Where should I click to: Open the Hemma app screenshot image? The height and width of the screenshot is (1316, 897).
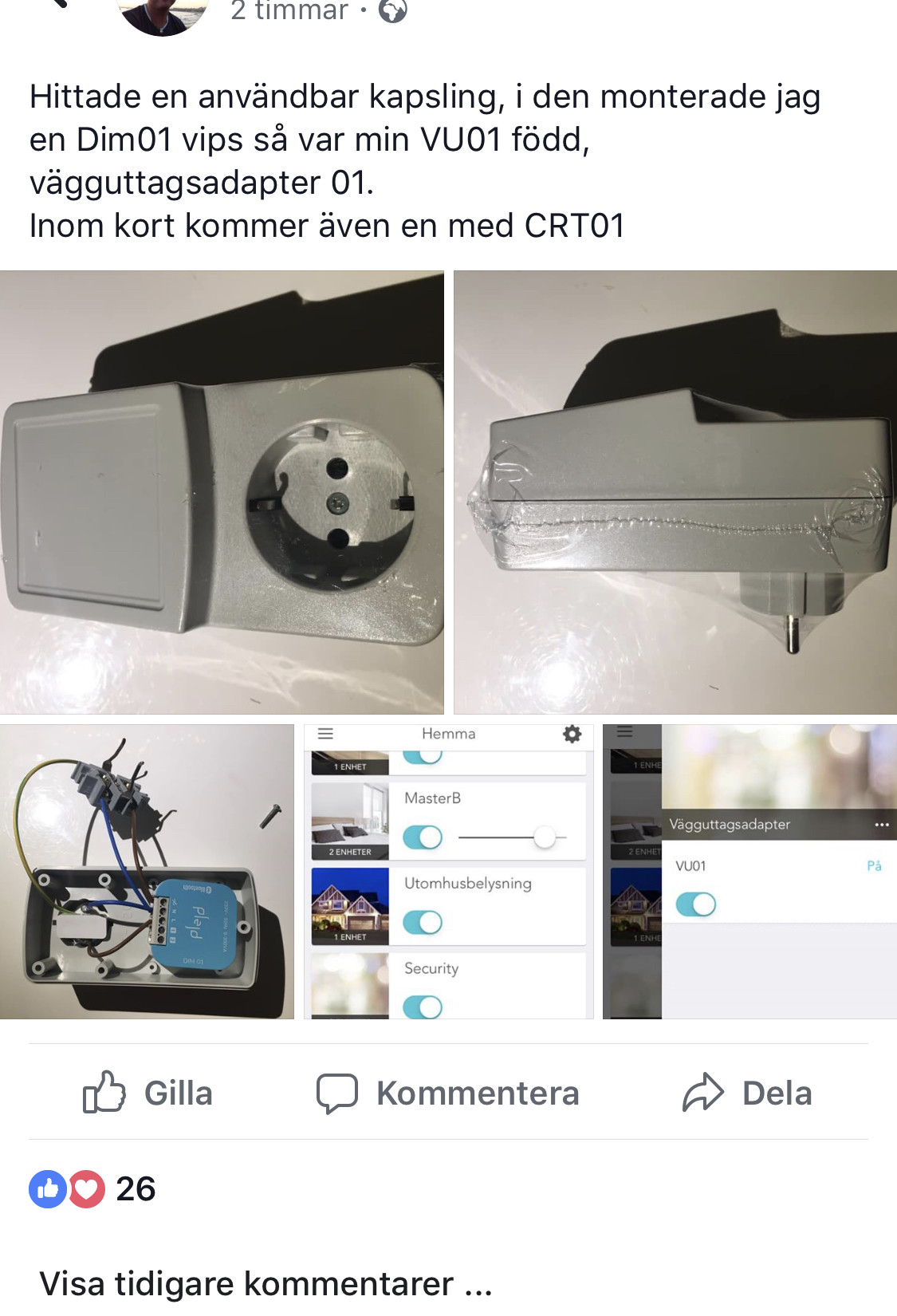click(x=448, y=871)
